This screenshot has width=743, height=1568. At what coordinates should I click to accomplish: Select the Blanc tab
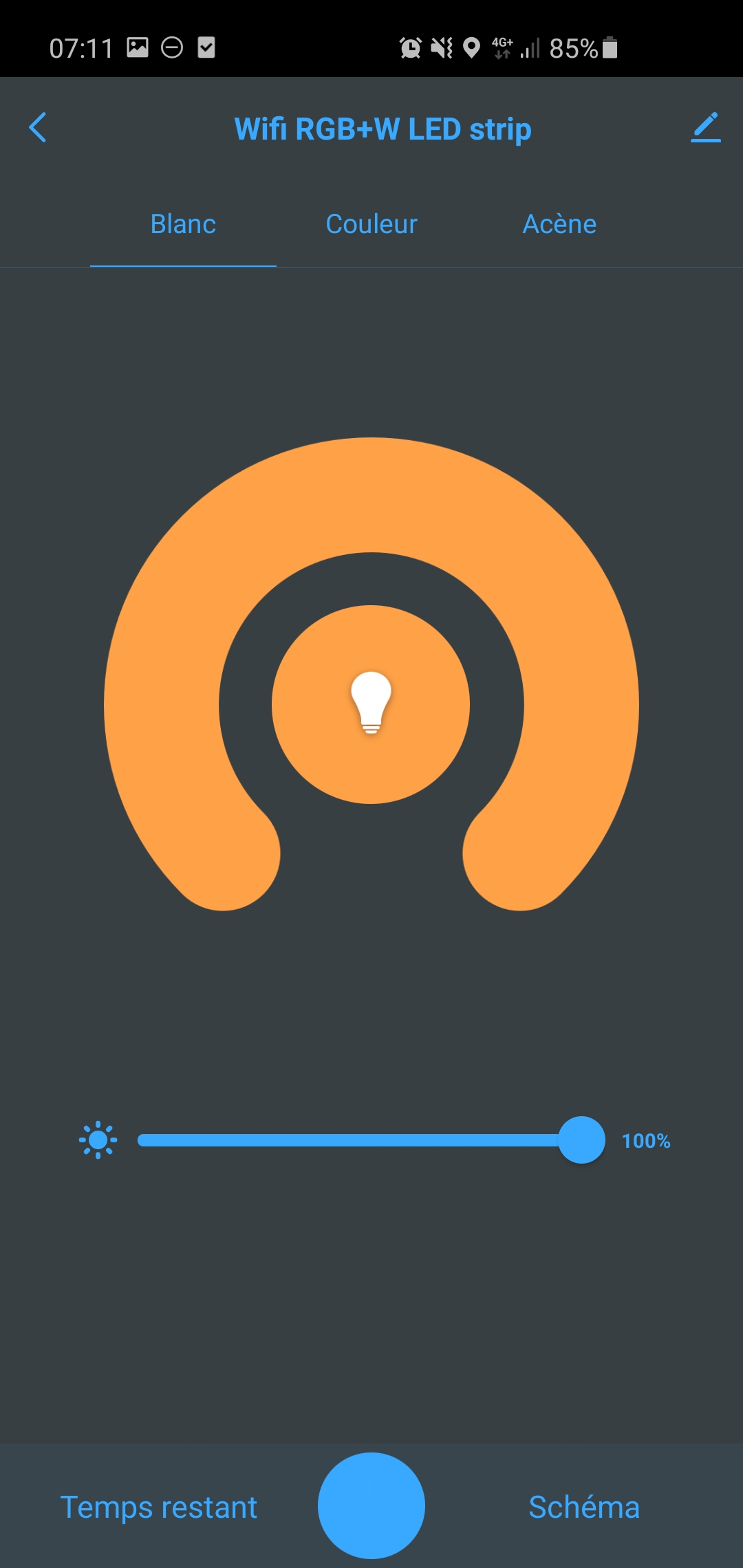click(183, 224)
